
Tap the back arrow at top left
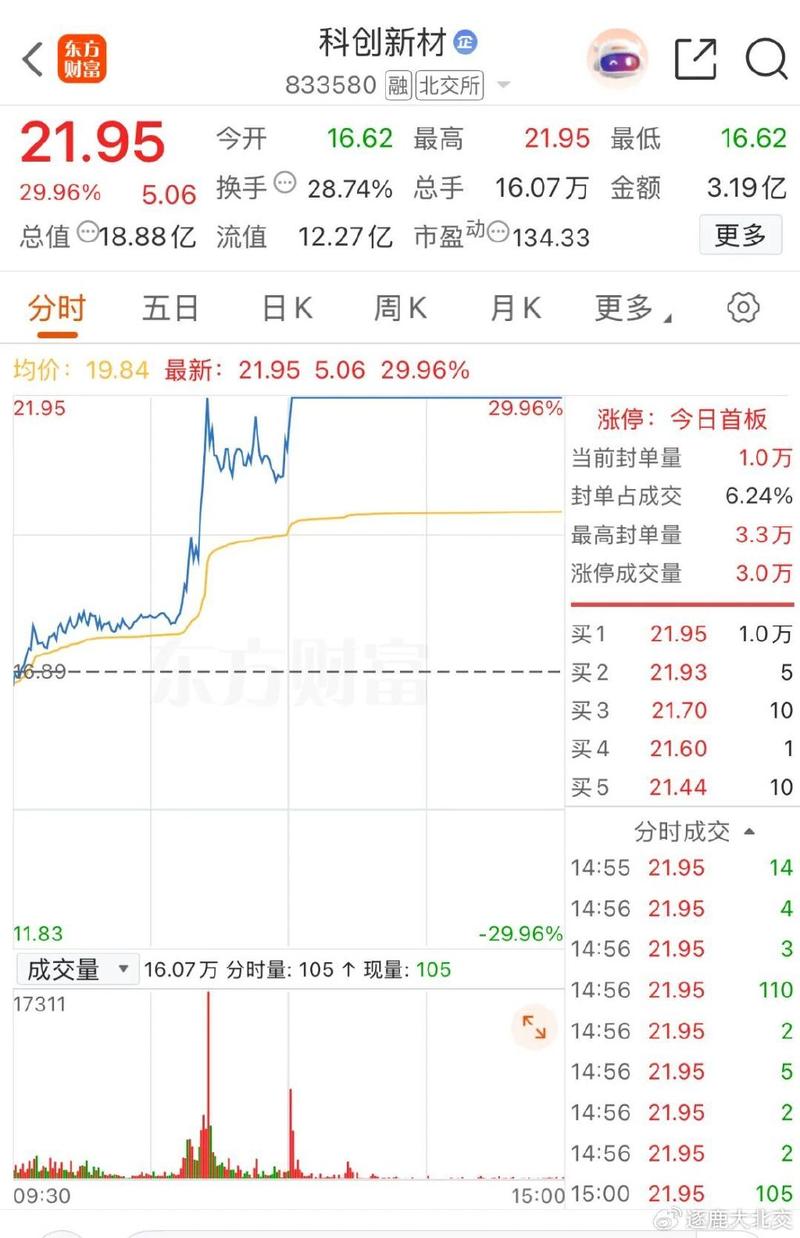tap(30, 58)
